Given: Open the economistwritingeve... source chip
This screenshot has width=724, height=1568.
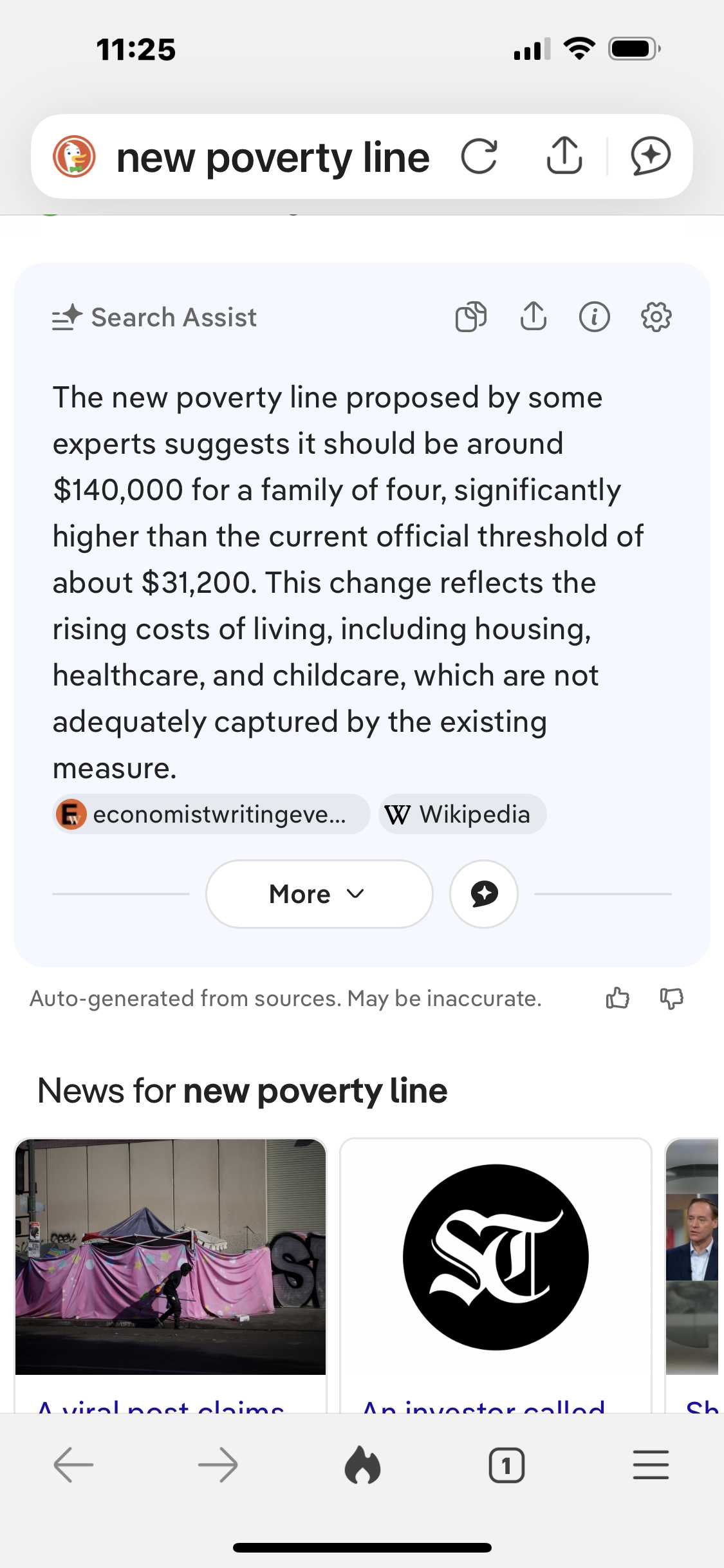Looking at the screenshot, I should tap(211, 814).
